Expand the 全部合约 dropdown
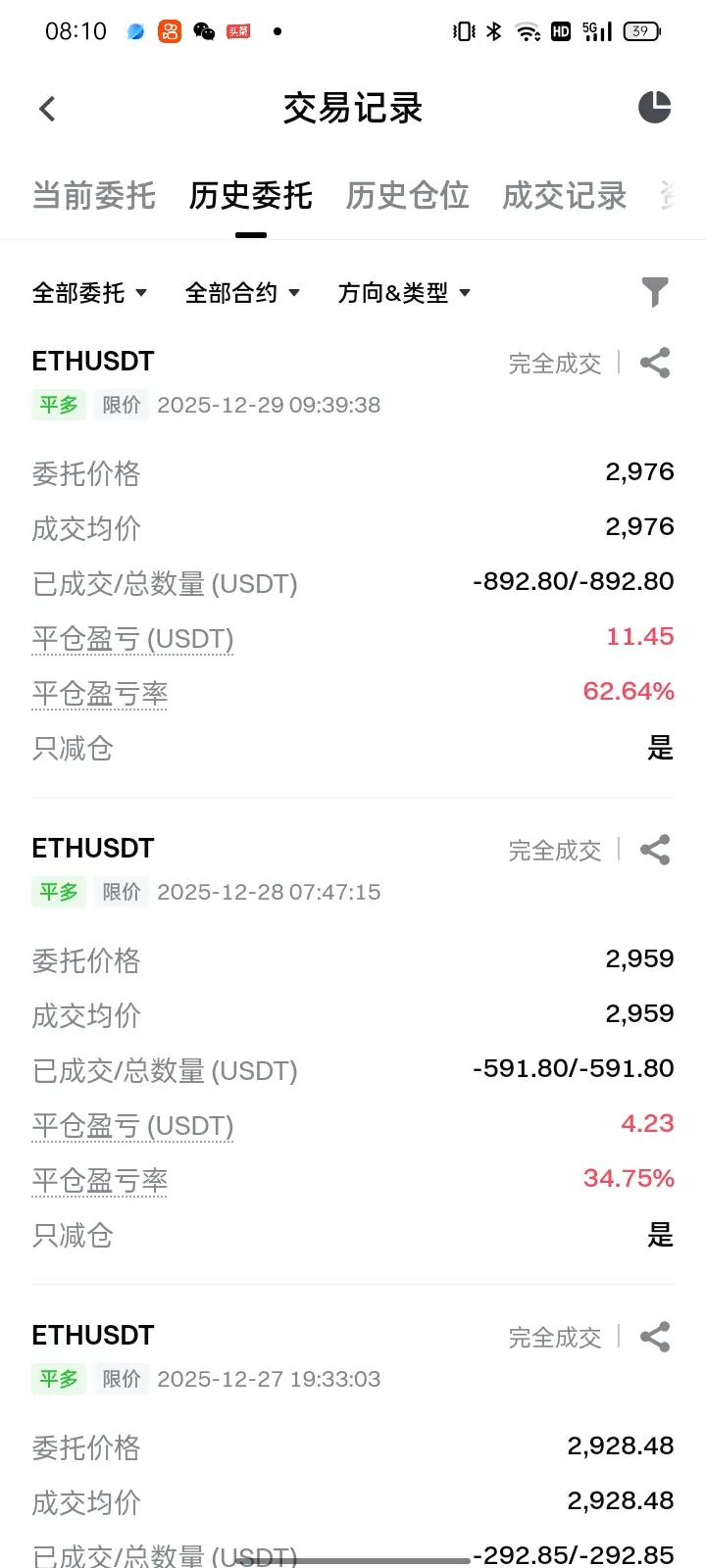 tap(242, 293)
